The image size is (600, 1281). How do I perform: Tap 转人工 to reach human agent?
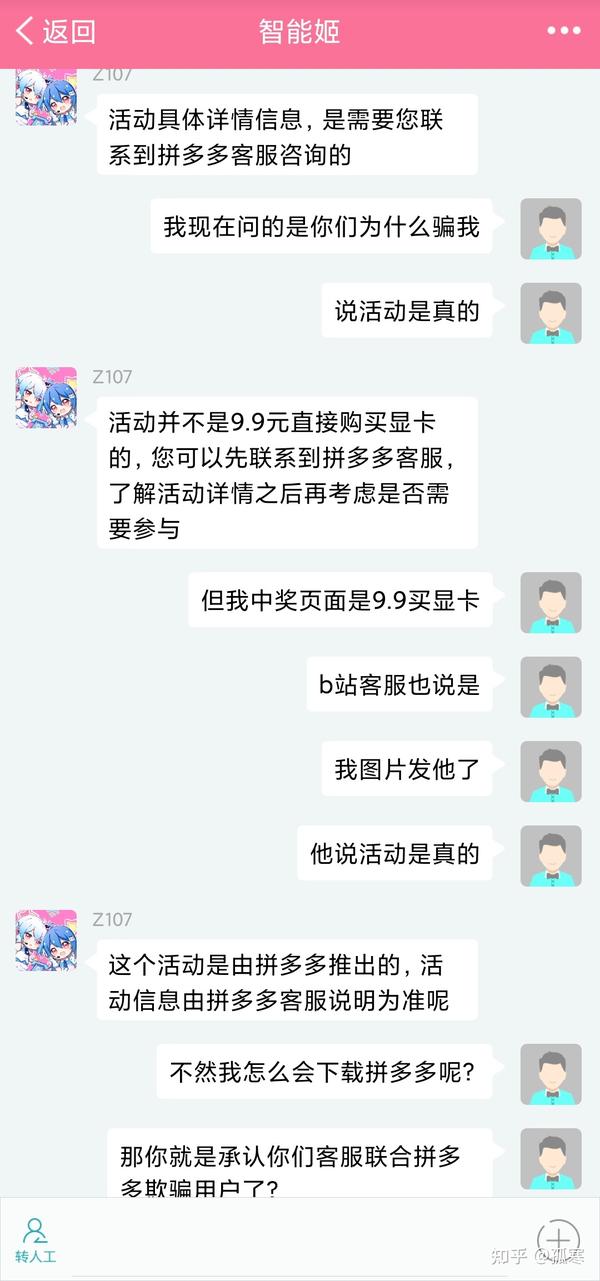pos(35,1240)
